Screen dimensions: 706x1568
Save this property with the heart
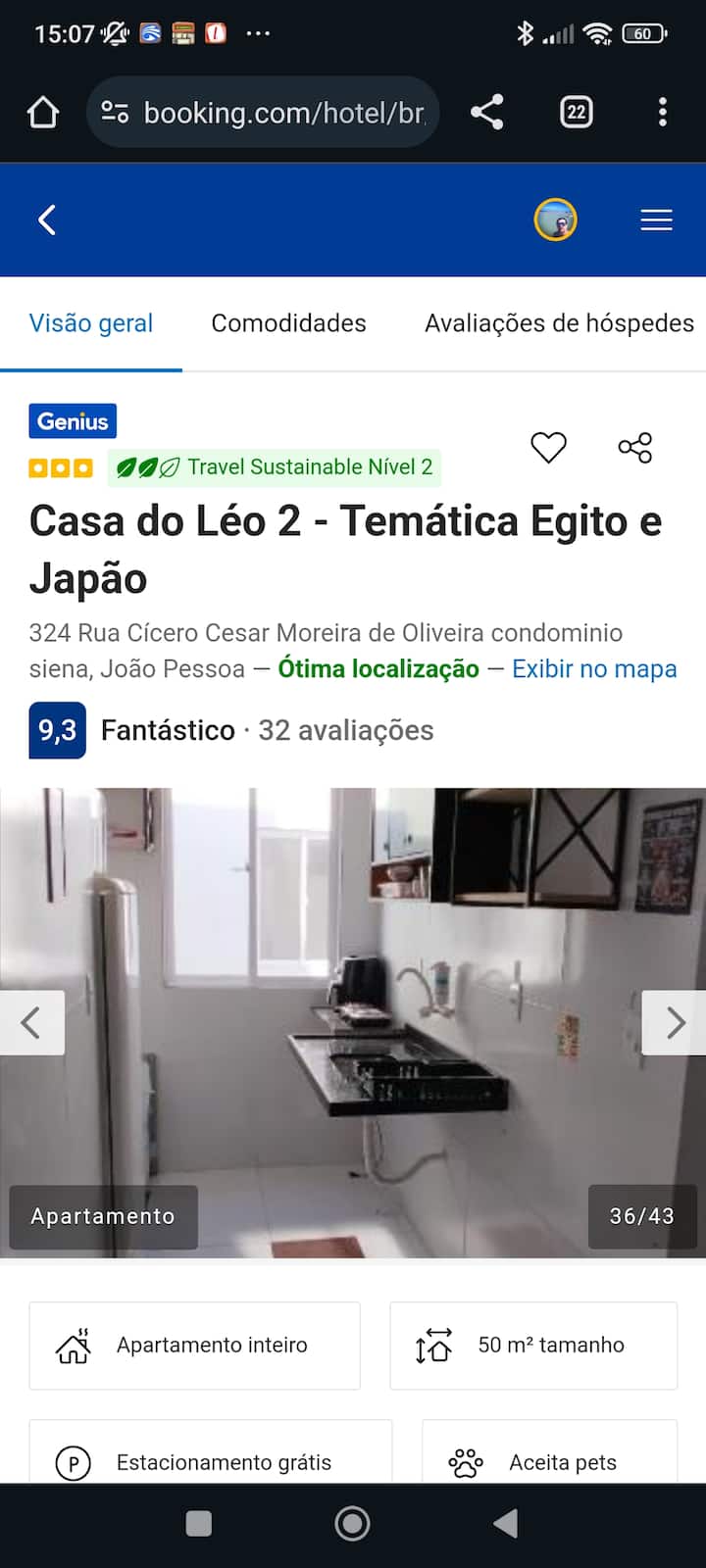click(x=548, y=448)
